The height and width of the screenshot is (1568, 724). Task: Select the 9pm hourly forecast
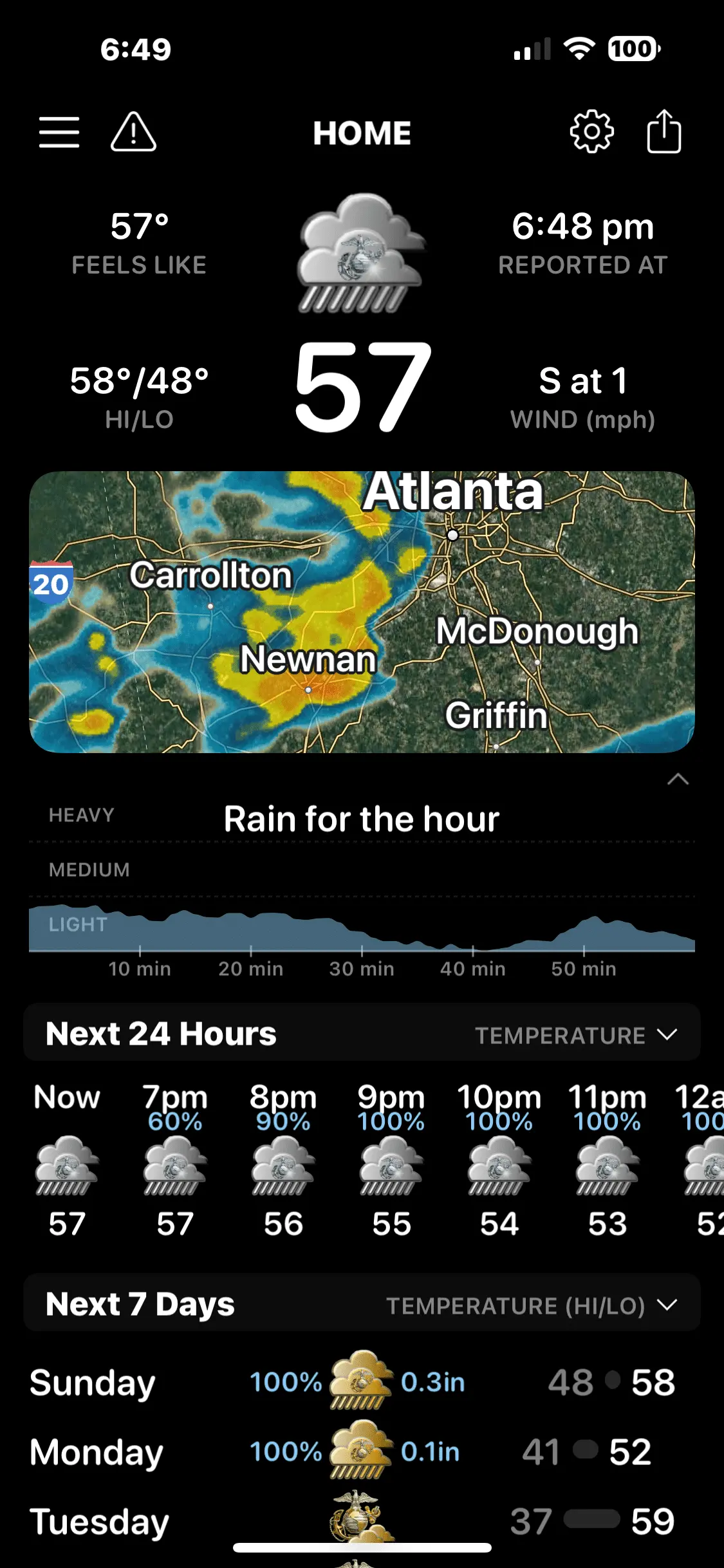point(391,1159)
